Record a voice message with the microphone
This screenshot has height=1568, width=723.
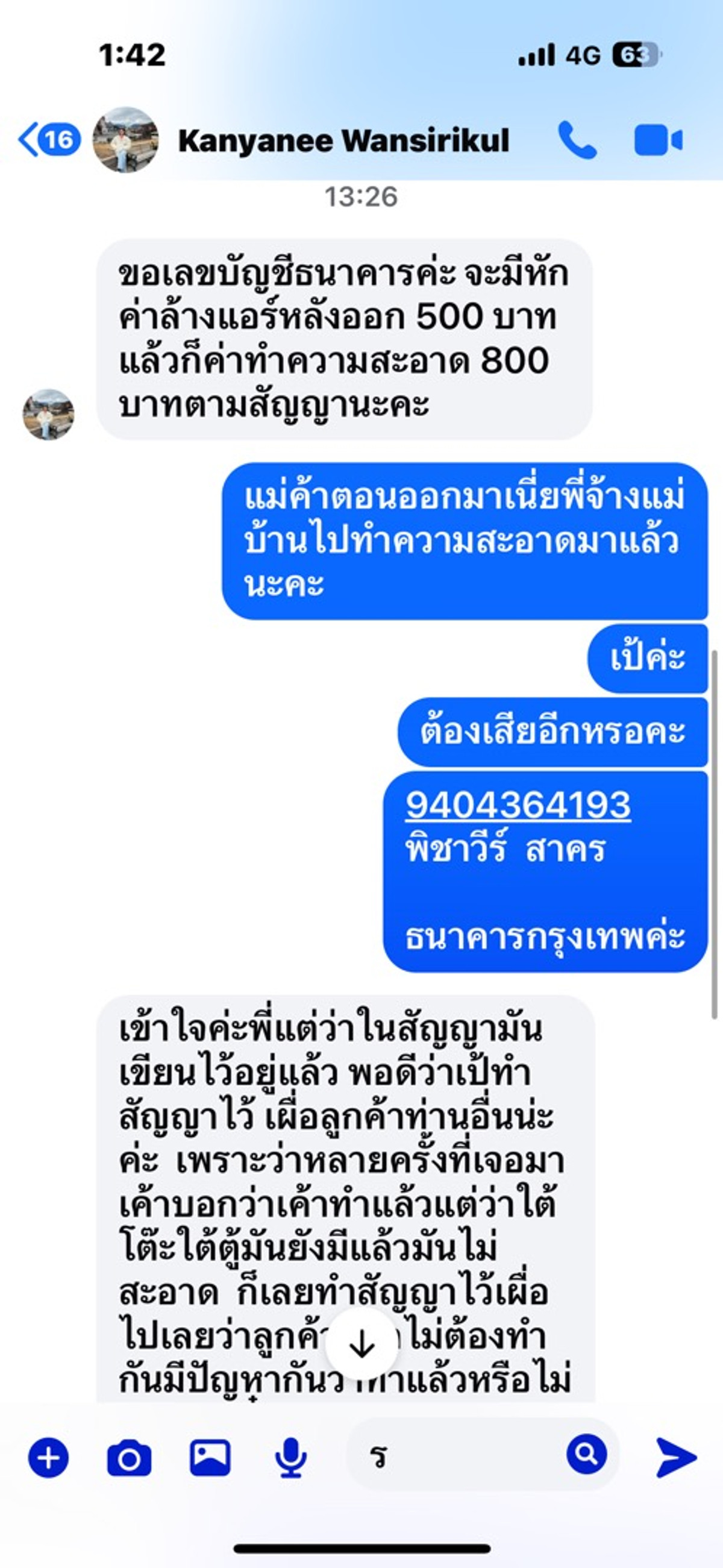(x=291, y=1457)
